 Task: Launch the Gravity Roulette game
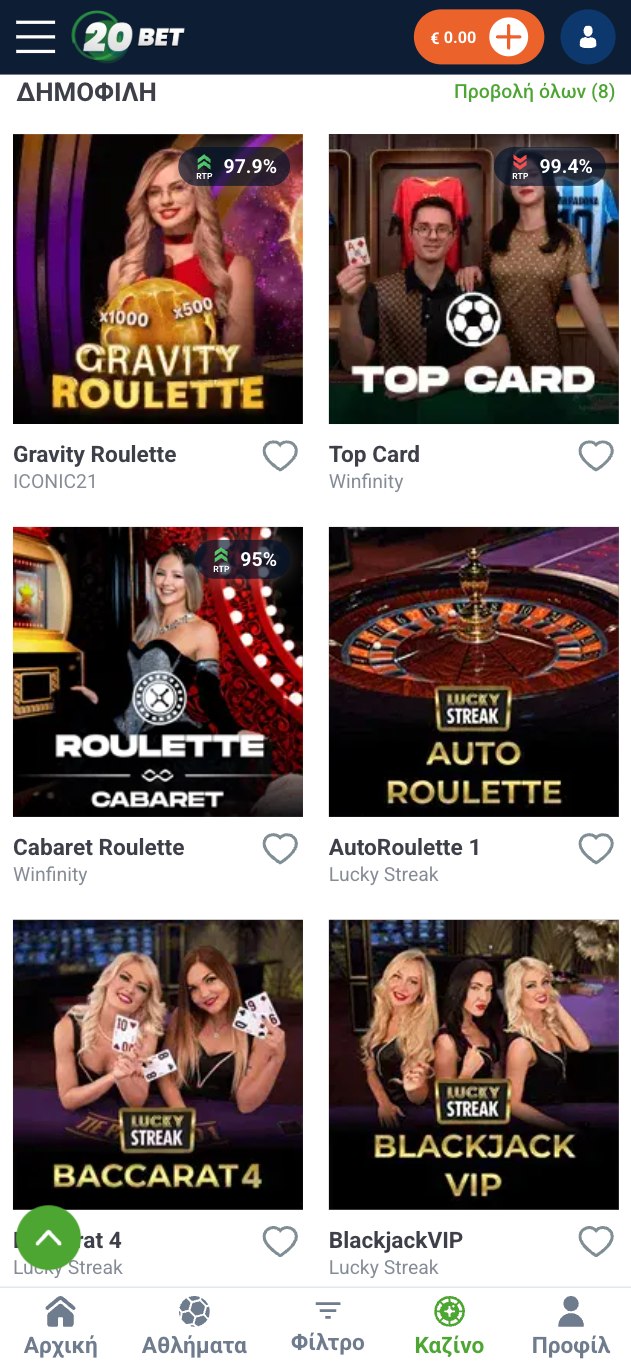click(158, 279)
